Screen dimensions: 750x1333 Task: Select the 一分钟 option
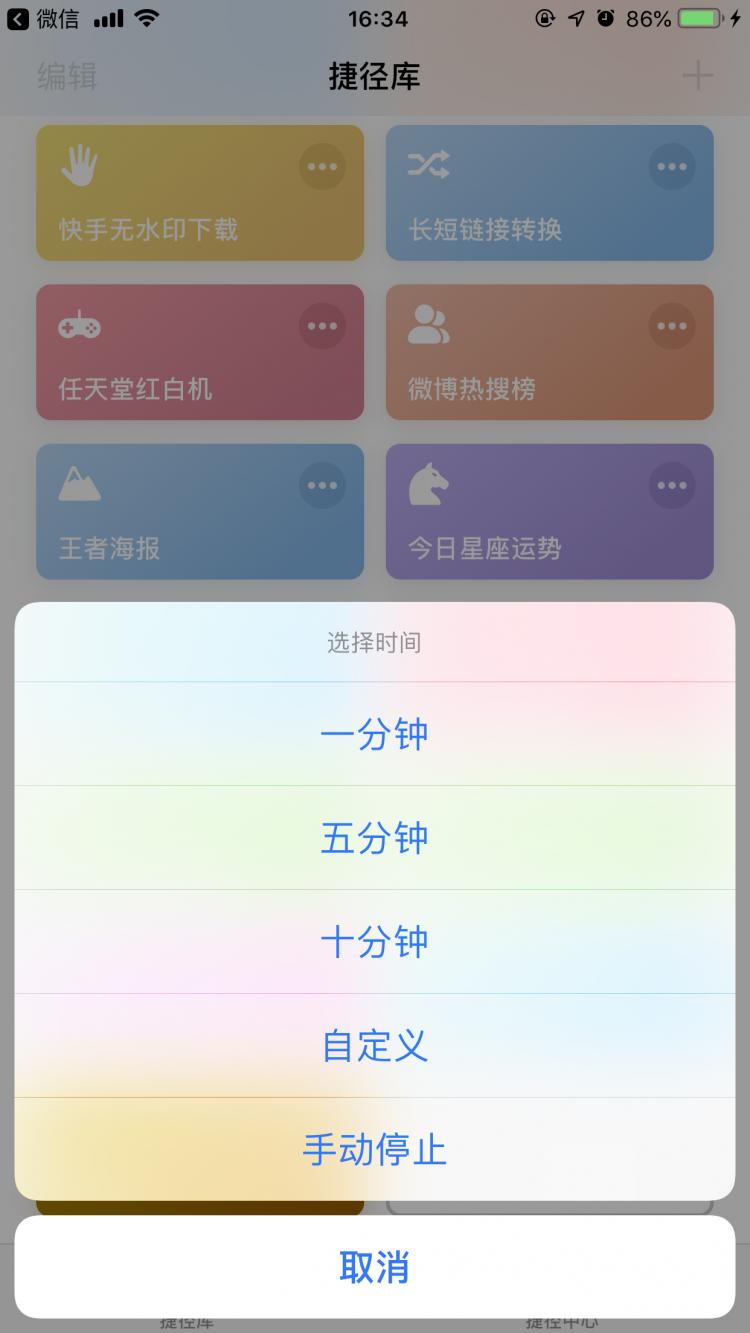375,734
